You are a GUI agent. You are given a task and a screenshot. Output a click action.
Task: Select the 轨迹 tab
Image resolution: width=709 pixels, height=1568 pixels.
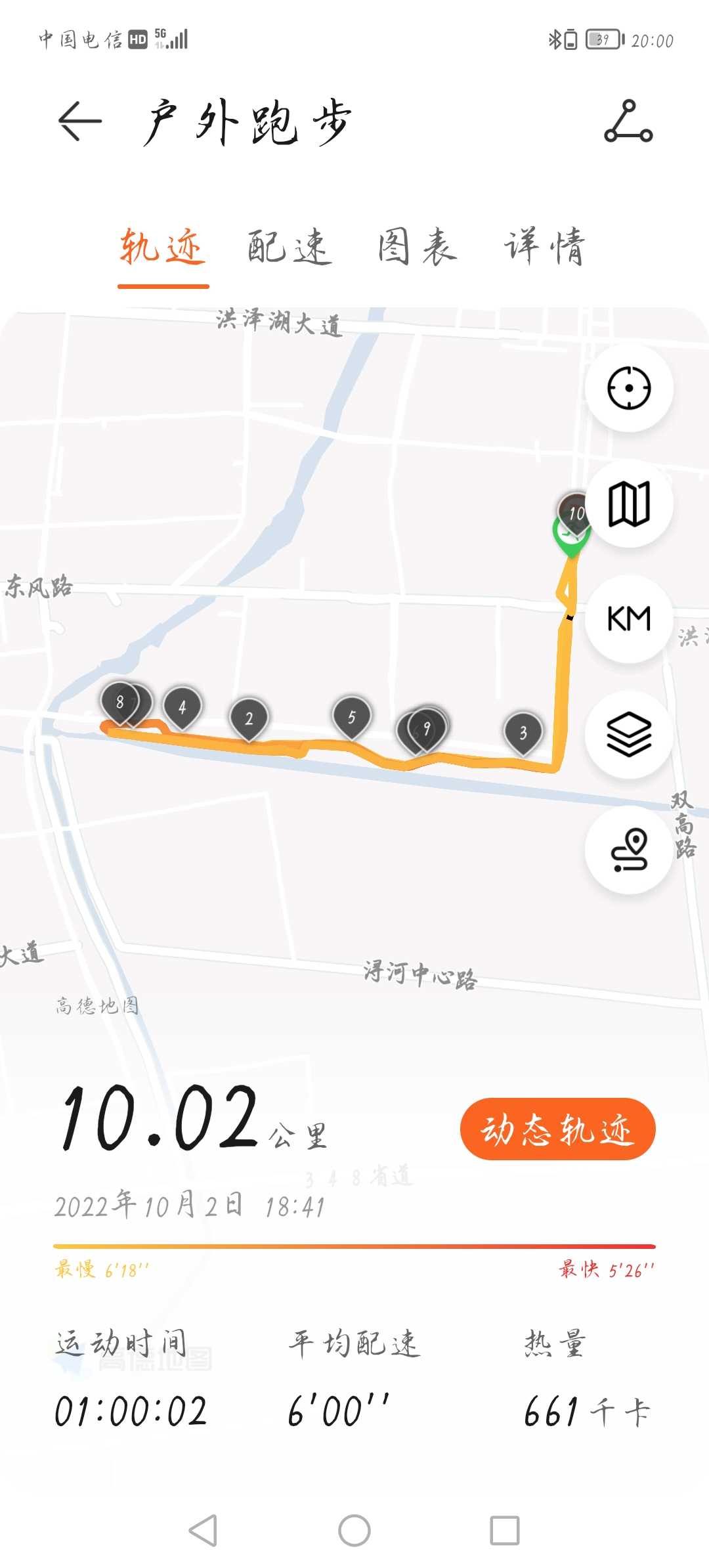click(163, 248)
